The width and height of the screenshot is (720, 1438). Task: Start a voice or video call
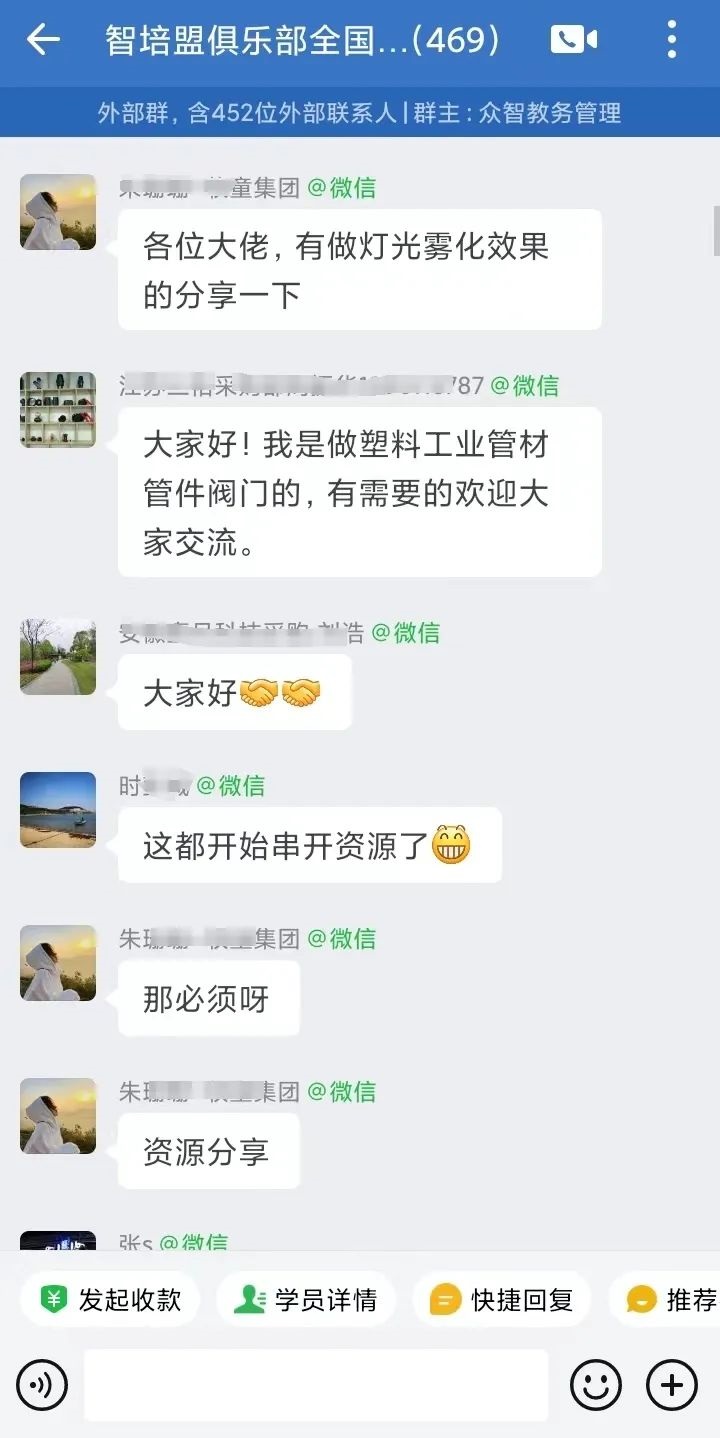point(574,40)
